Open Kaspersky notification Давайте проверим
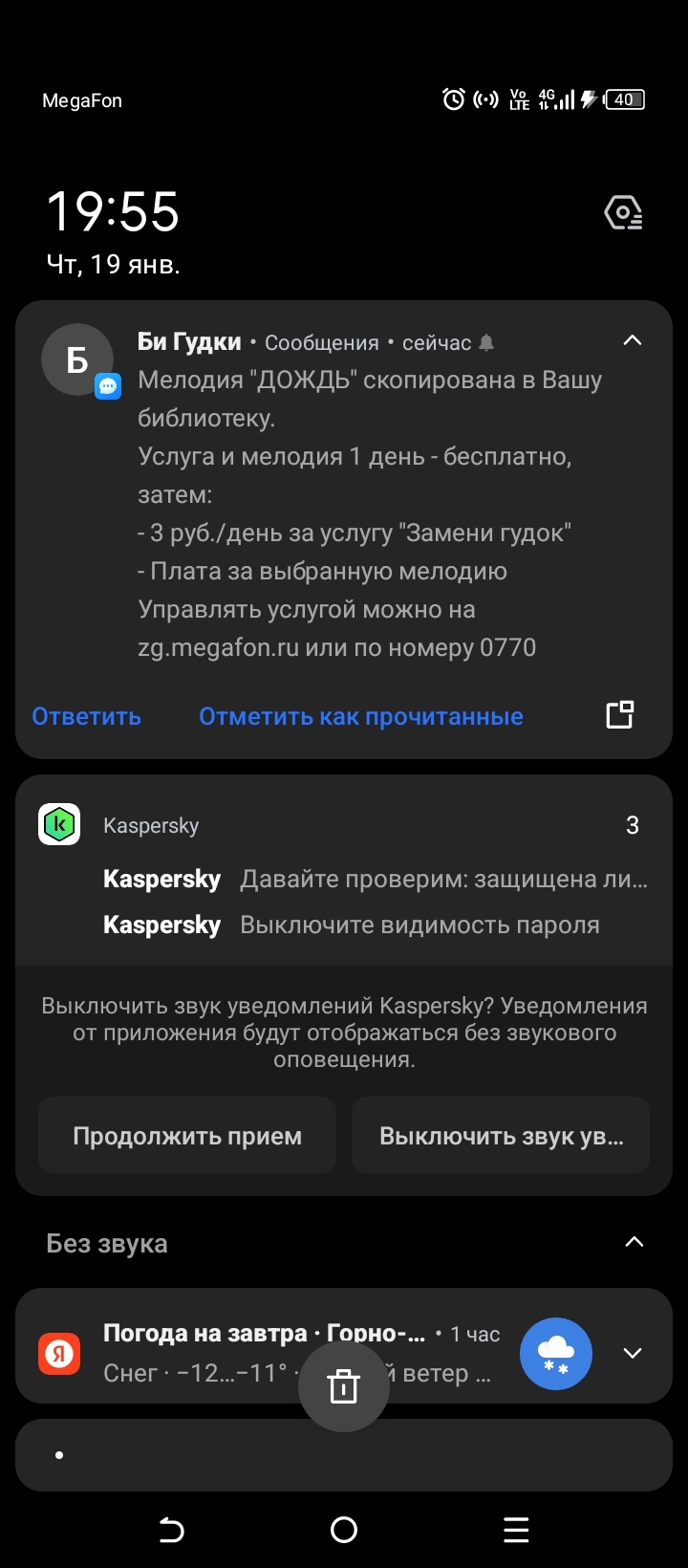The width and height of the screenshot is (688, 1568). point(376,879)
